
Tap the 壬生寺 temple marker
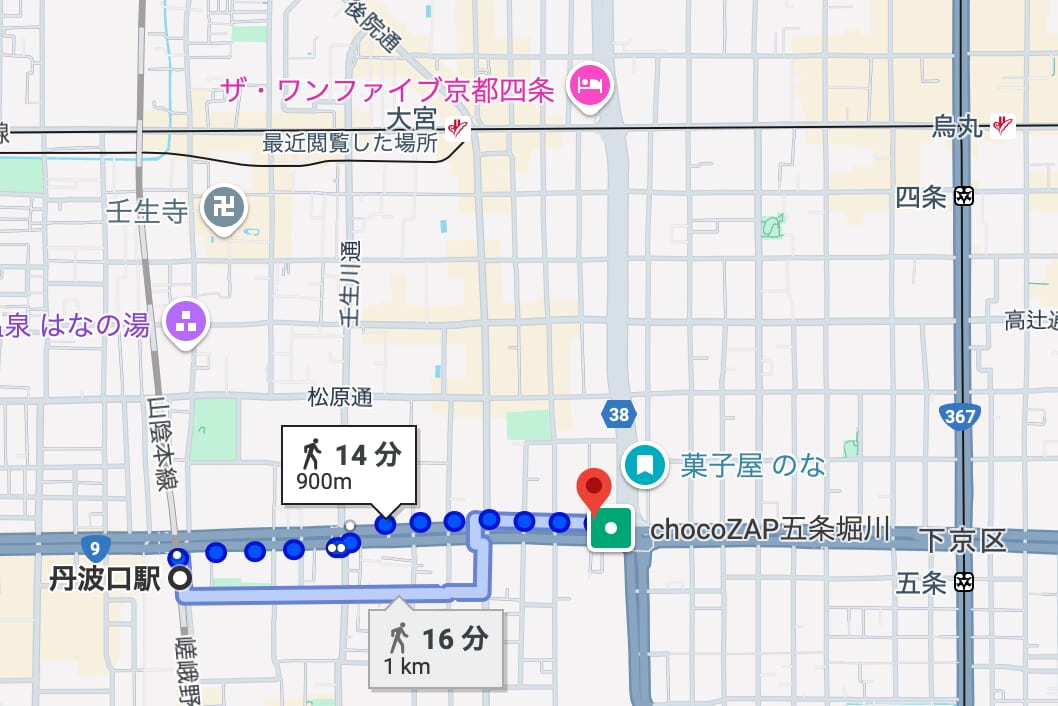(x=221, y=209)
